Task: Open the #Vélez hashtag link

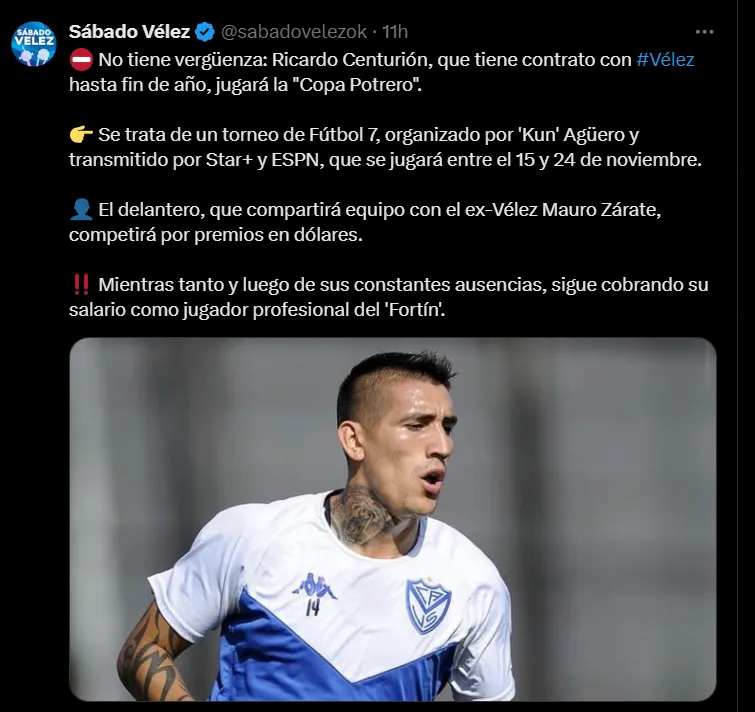Action: 665,59
